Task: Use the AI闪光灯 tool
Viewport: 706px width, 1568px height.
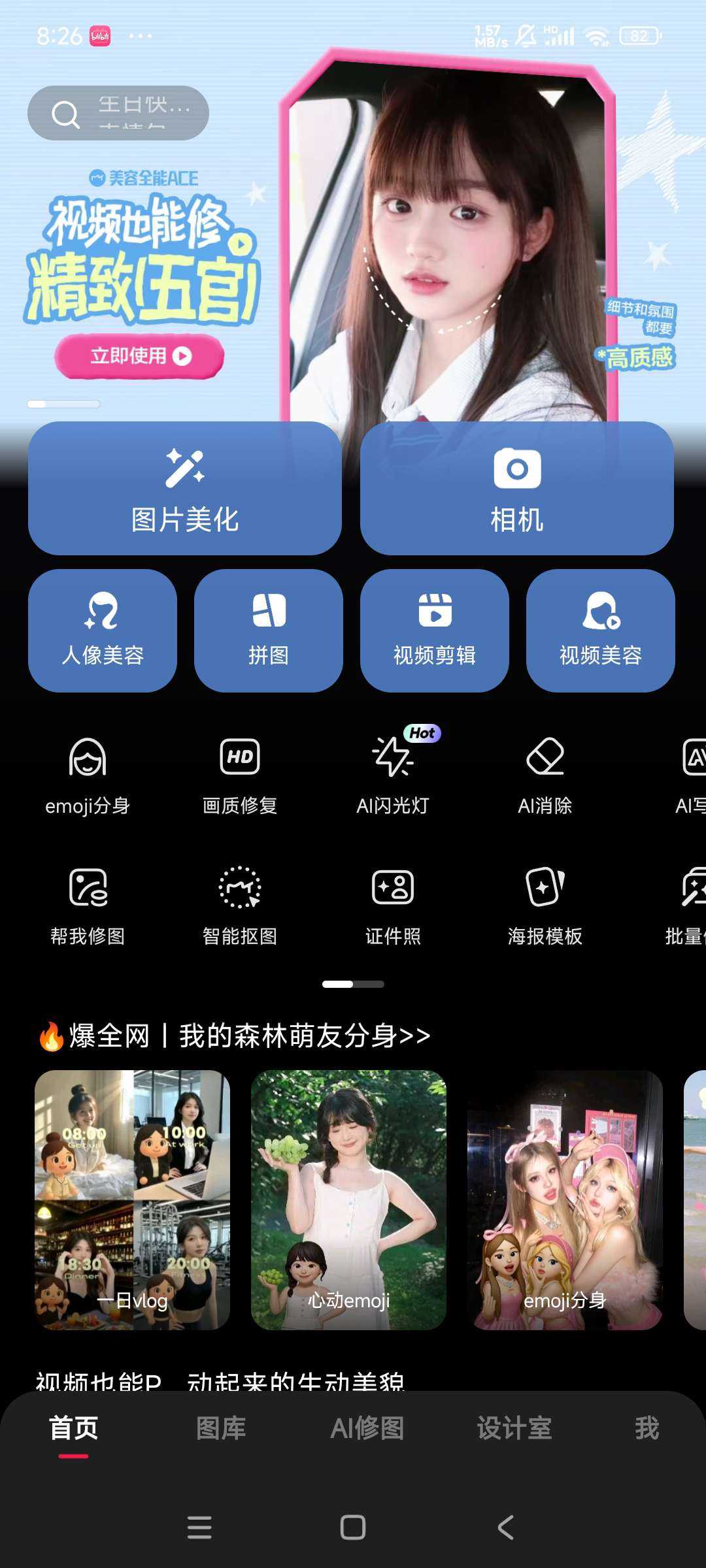Action: 392,776
